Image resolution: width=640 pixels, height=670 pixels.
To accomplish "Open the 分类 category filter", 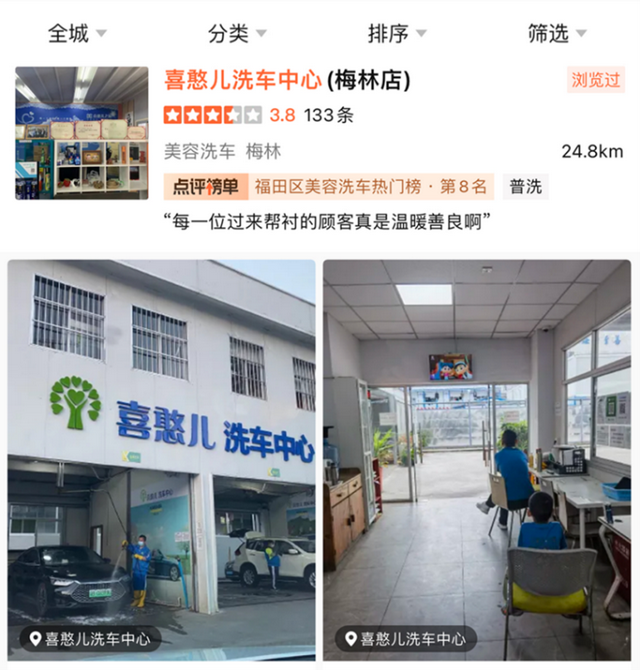I will (x=238, y=34).
